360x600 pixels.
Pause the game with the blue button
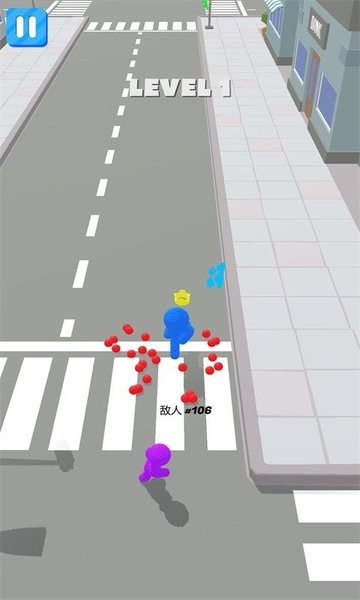point(27,27)
